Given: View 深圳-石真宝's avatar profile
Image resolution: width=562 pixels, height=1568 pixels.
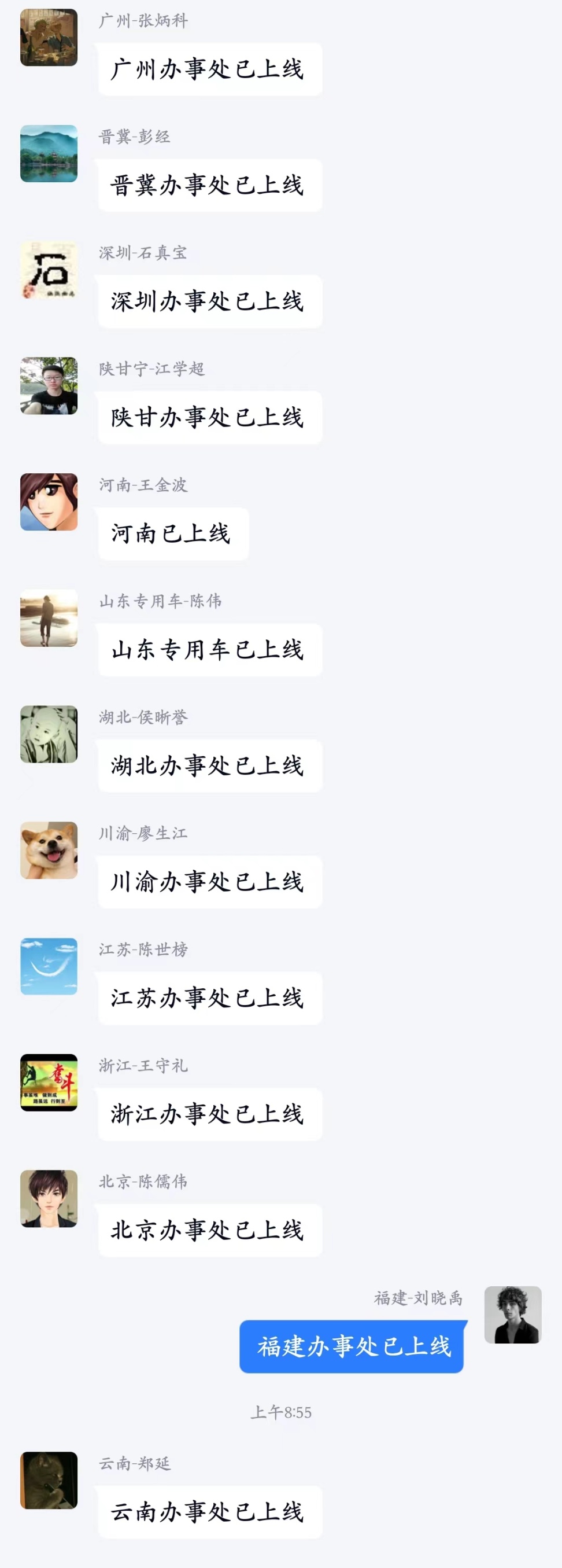Looking at the screenshot, I should pos(49,270).
